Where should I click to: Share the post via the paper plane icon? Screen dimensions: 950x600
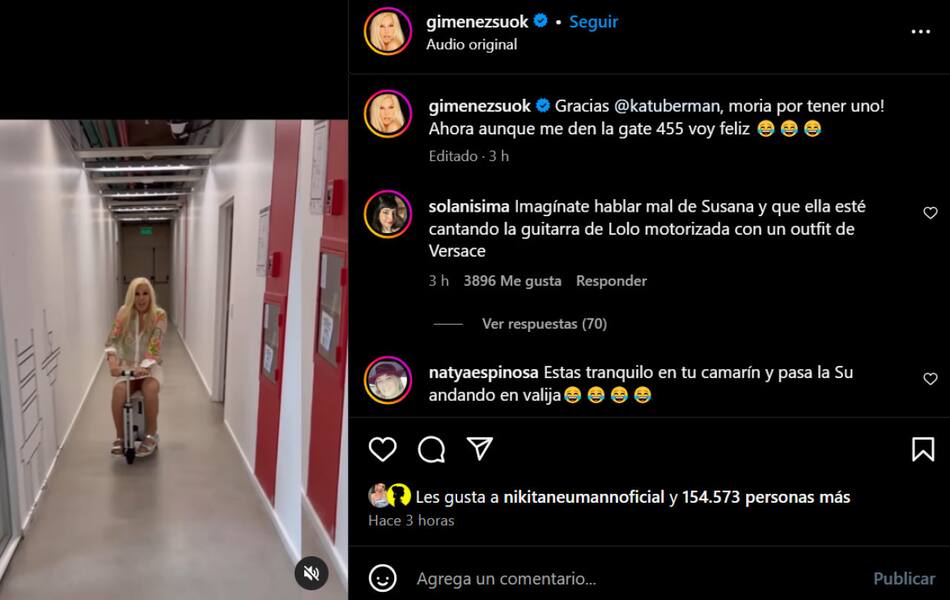[x=480, y=449]
